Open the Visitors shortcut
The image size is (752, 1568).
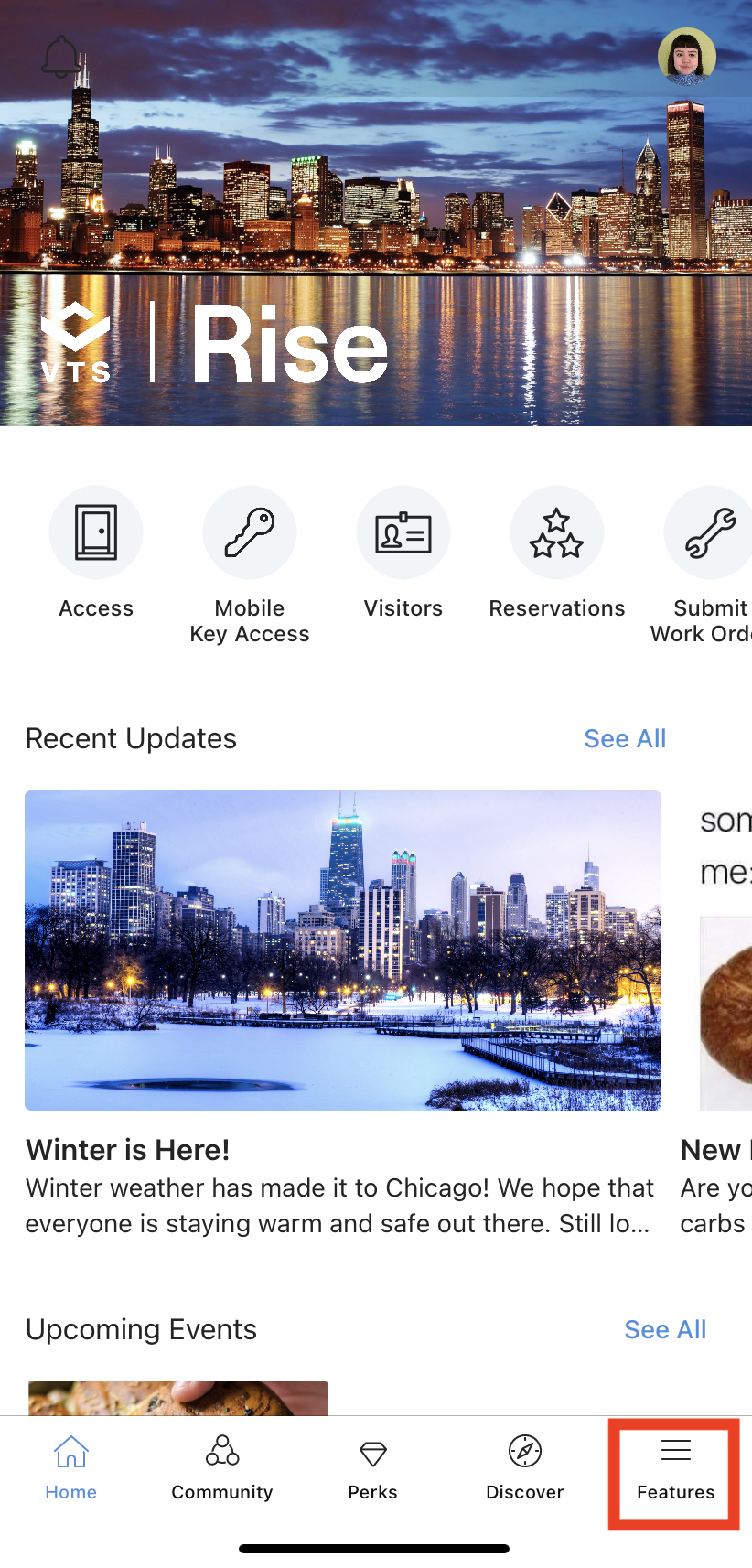(403, 533)
